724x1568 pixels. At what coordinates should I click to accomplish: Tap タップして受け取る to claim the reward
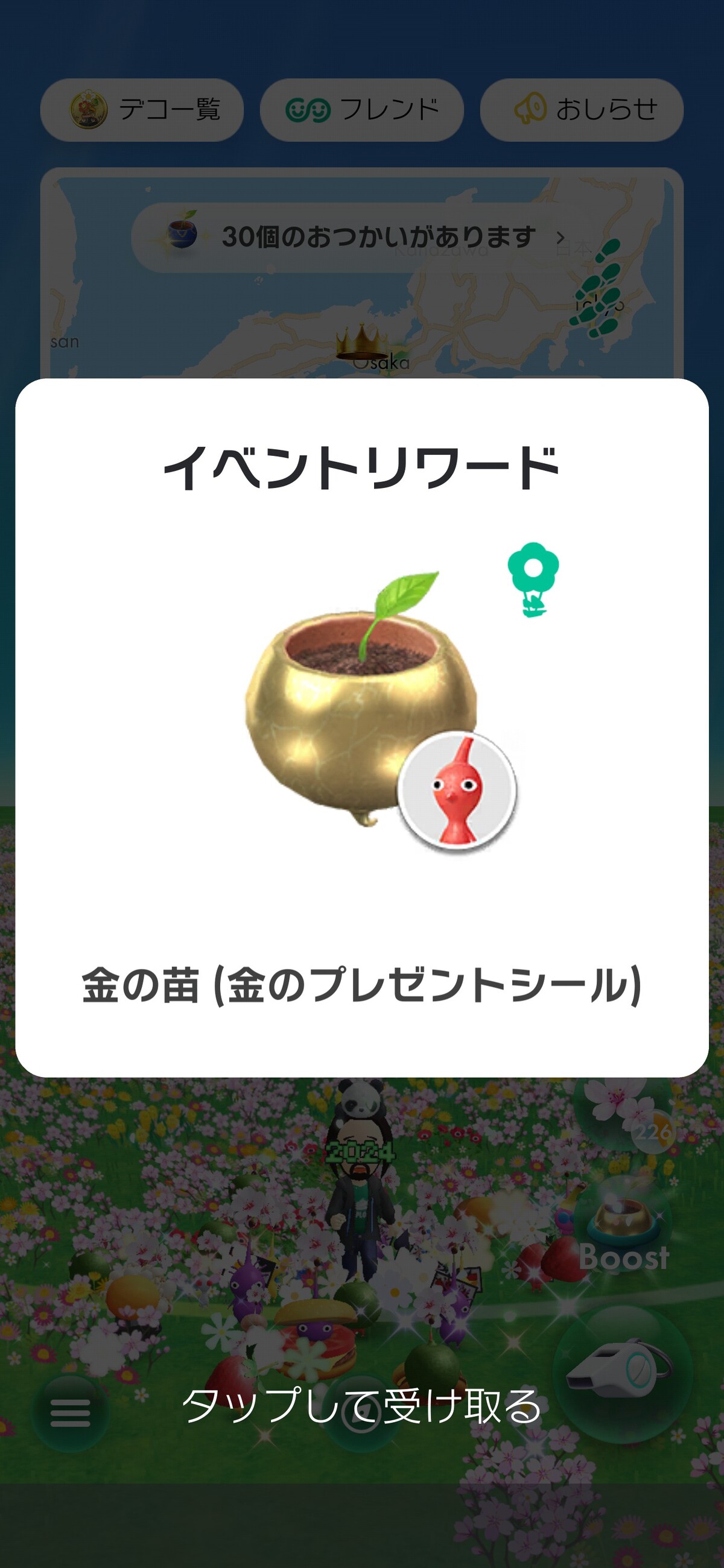(x=361, y=1406)
